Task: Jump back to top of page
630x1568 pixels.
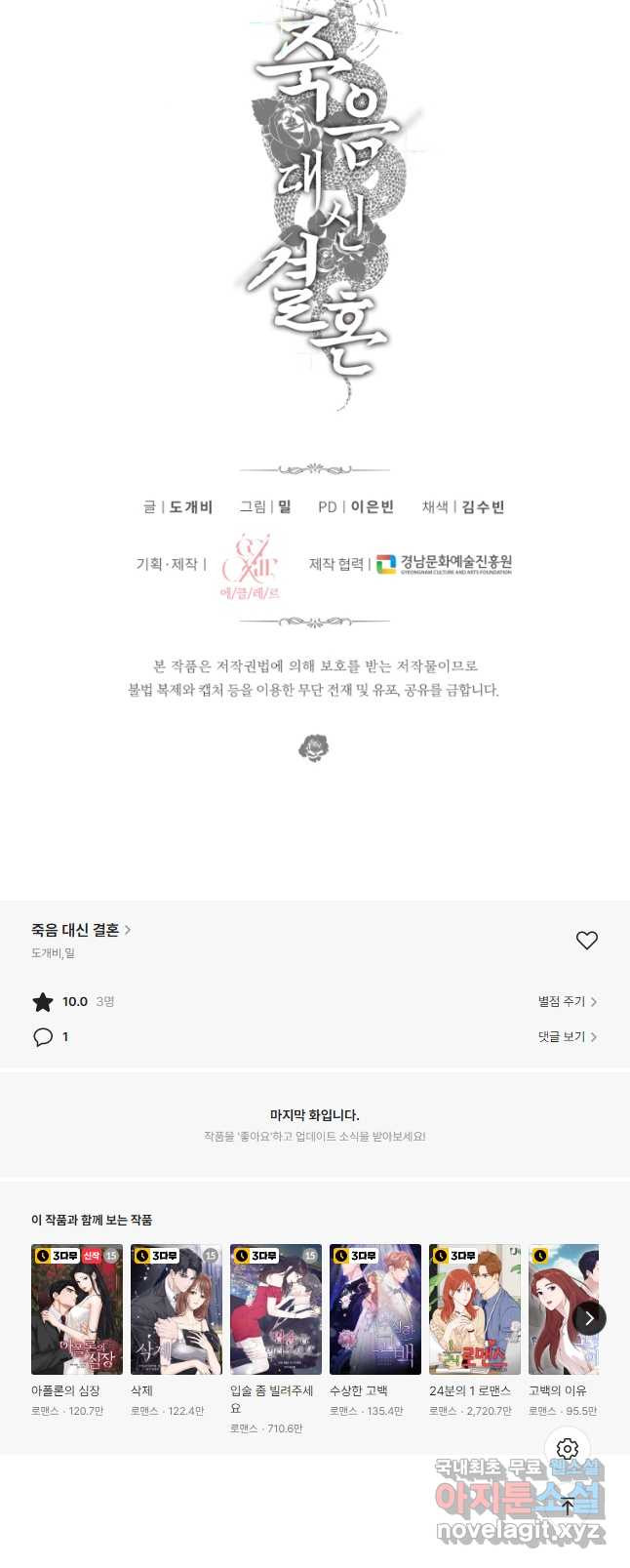Action: click(568, 1507)
